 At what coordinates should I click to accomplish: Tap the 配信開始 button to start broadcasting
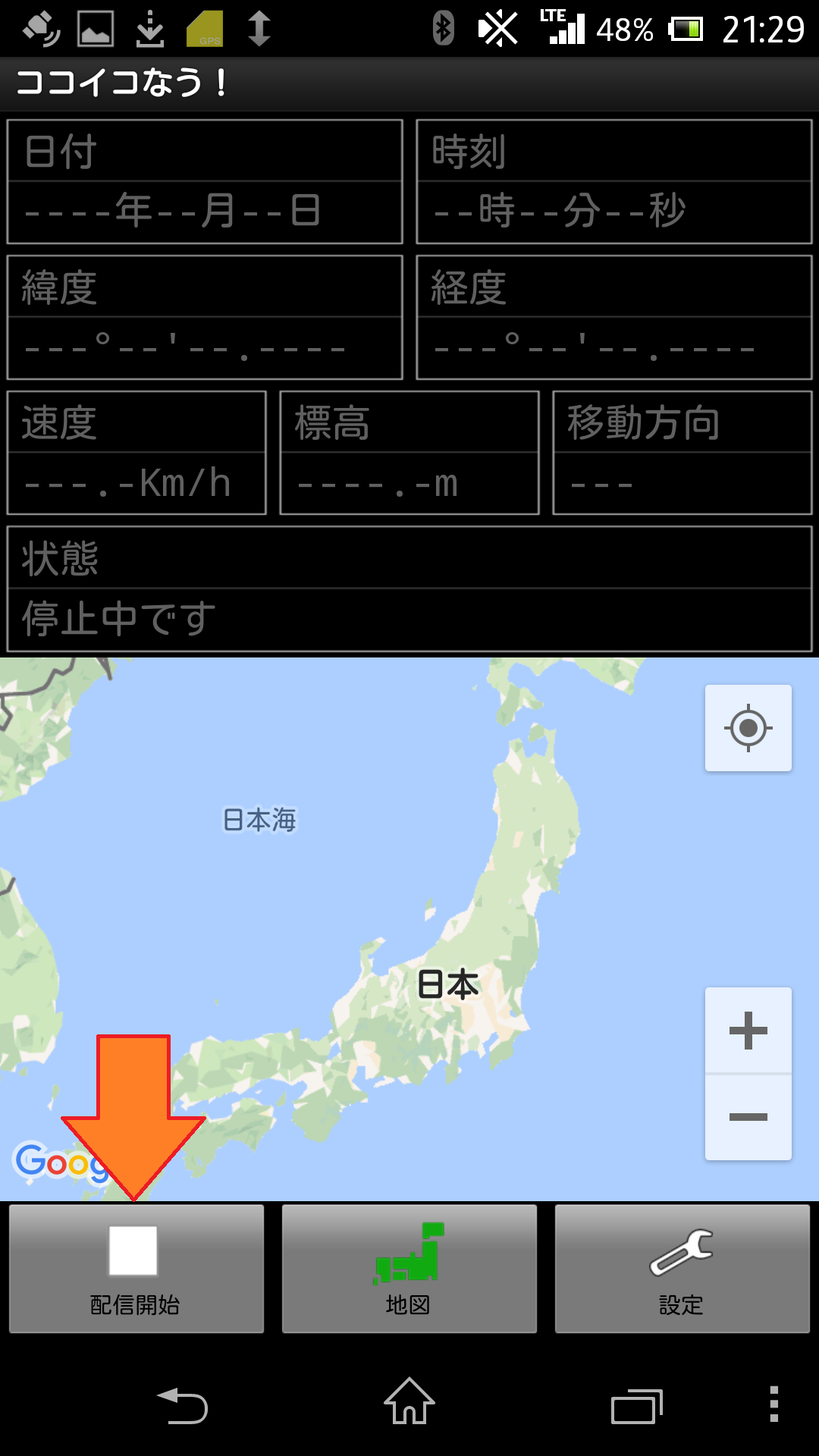[136, 1268]
